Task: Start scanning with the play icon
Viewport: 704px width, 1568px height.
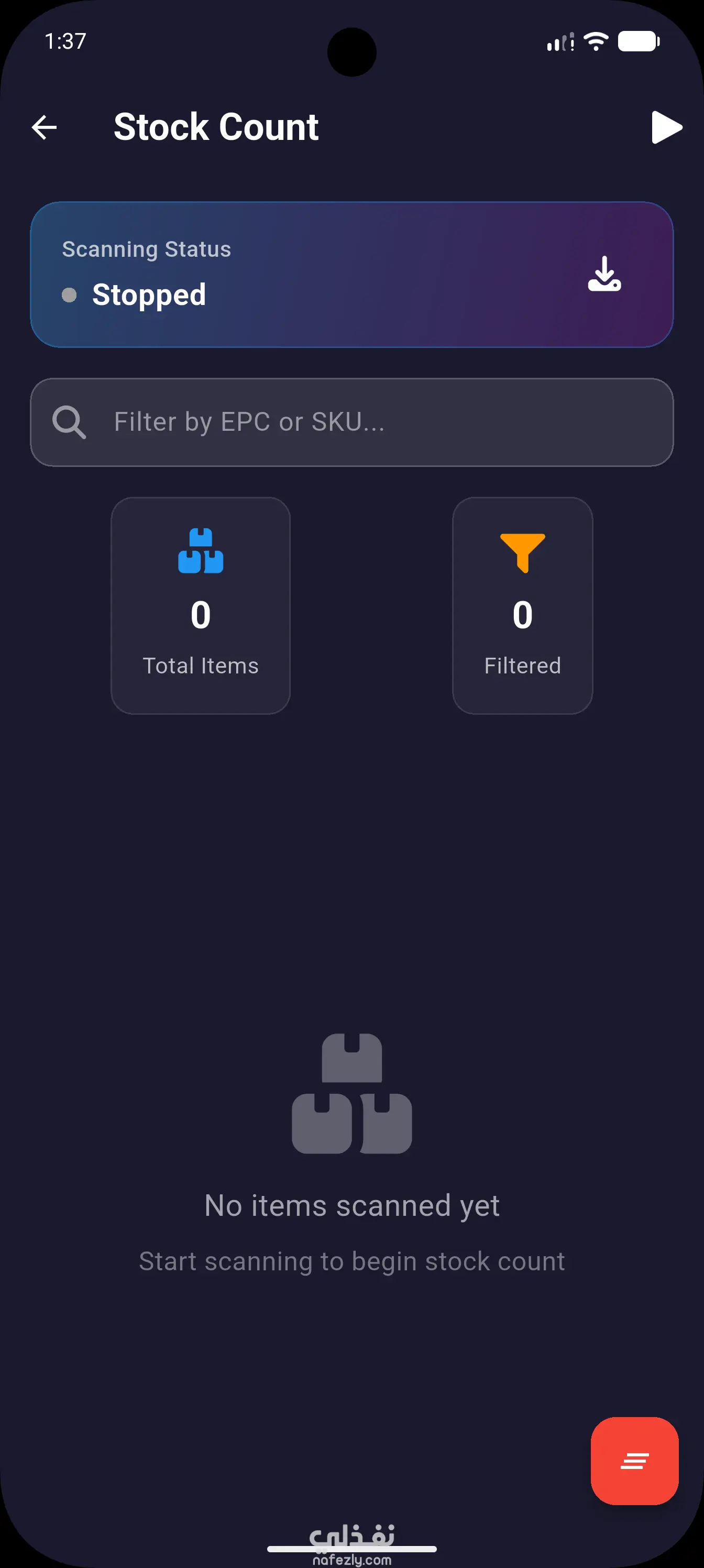Action: pos(666,127)
